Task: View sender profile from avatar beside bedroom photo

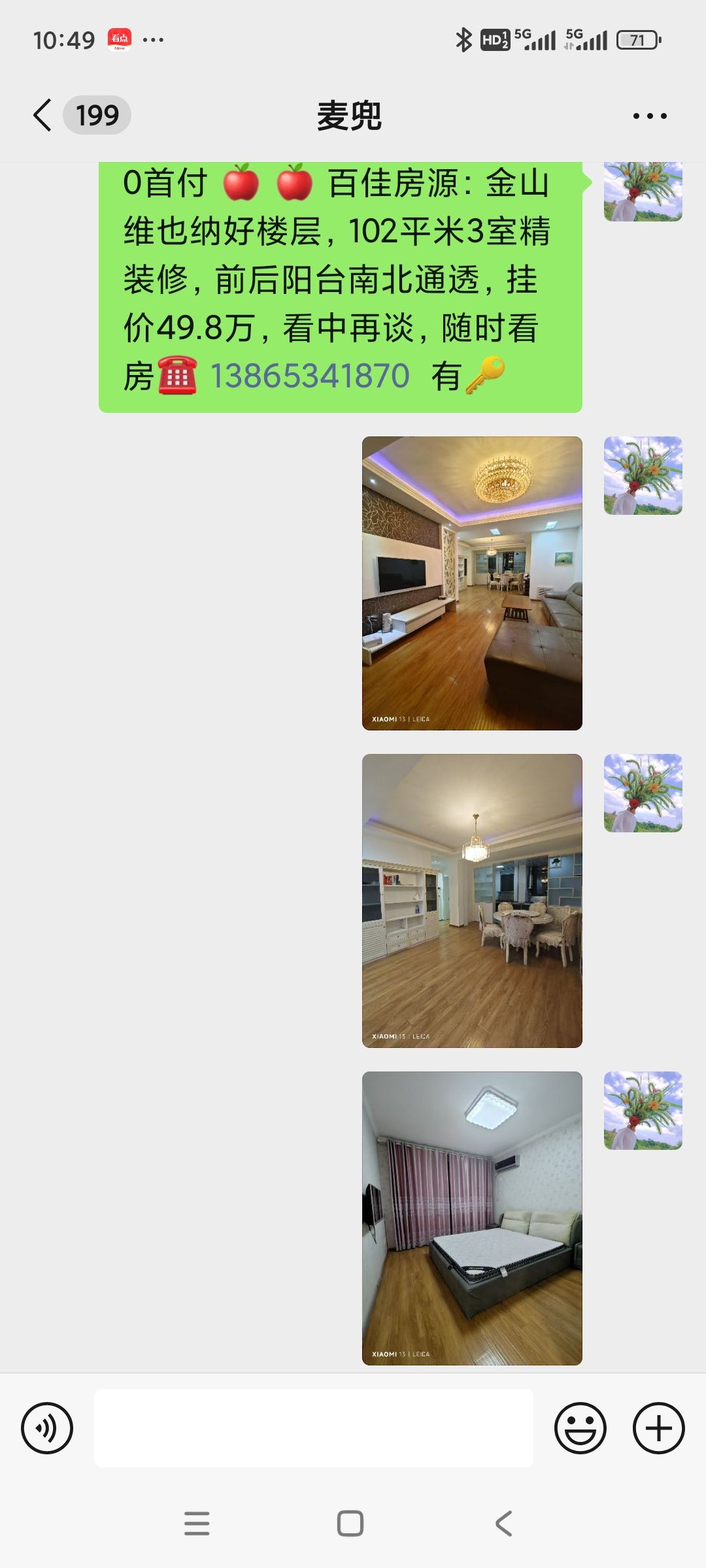Action: coord(643,1110)
